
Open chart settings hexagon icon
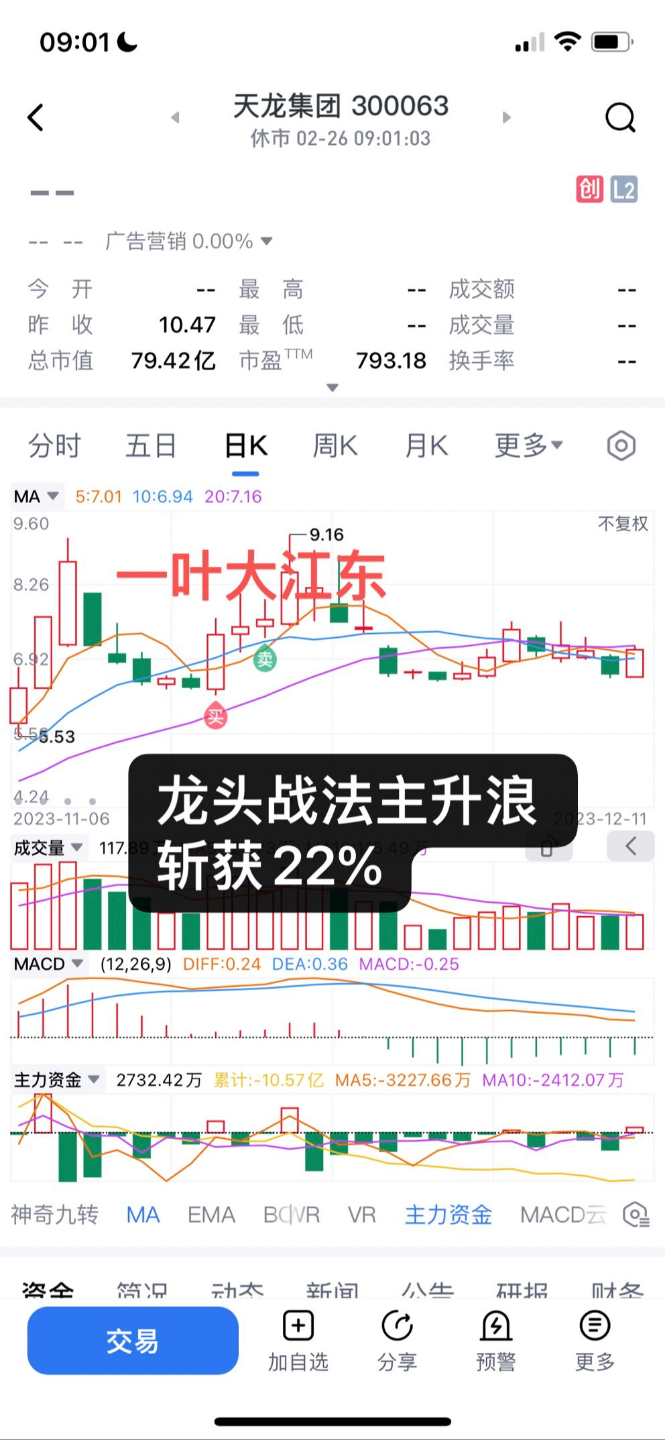click(621, 446)
